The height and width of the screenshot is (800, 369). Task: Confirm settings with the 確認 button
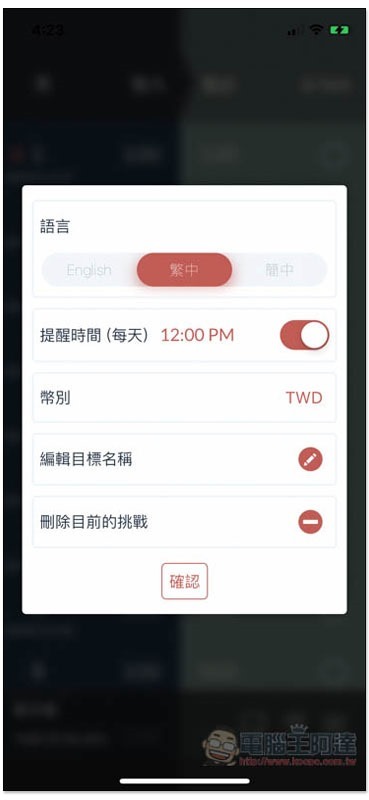(184, 581)
